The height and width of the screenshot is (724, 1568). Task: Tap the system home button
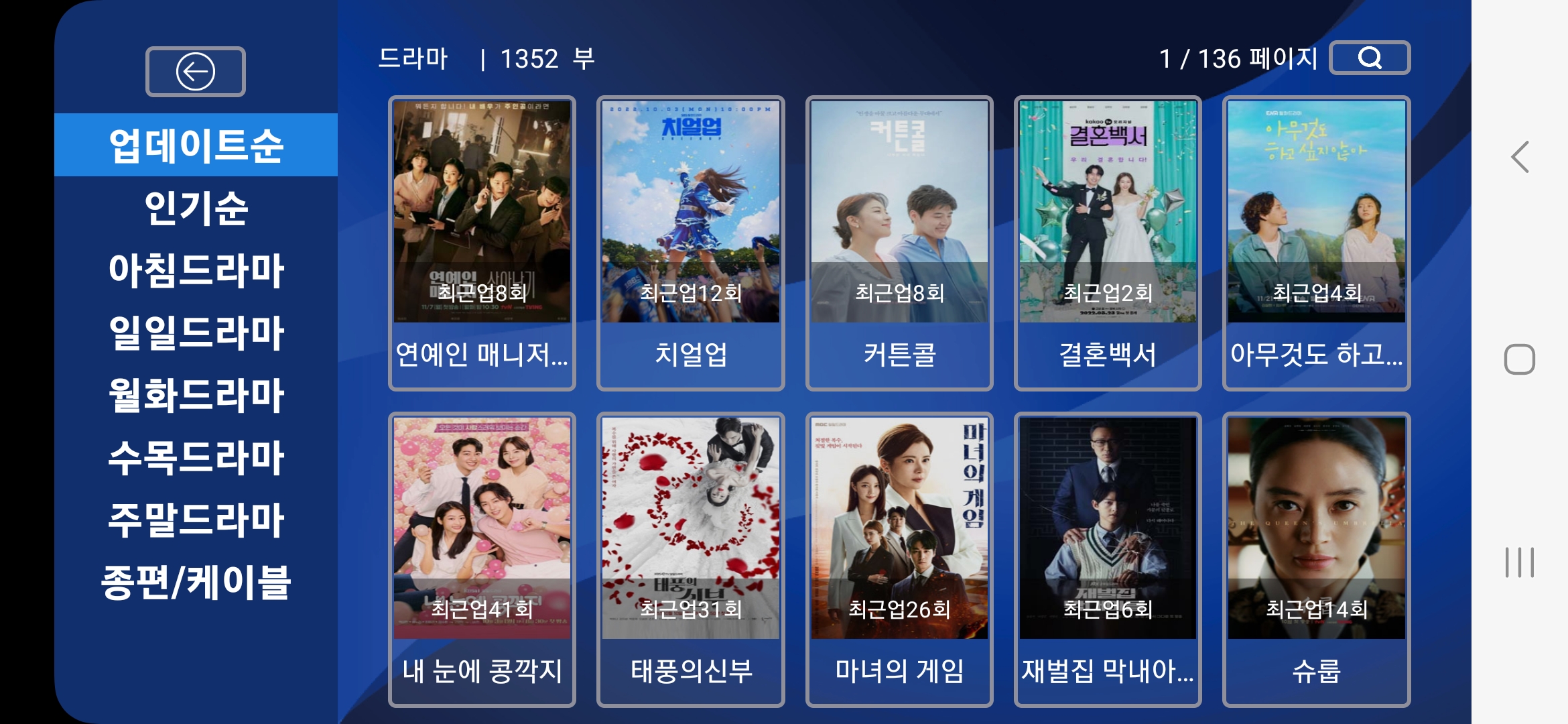1519,360
